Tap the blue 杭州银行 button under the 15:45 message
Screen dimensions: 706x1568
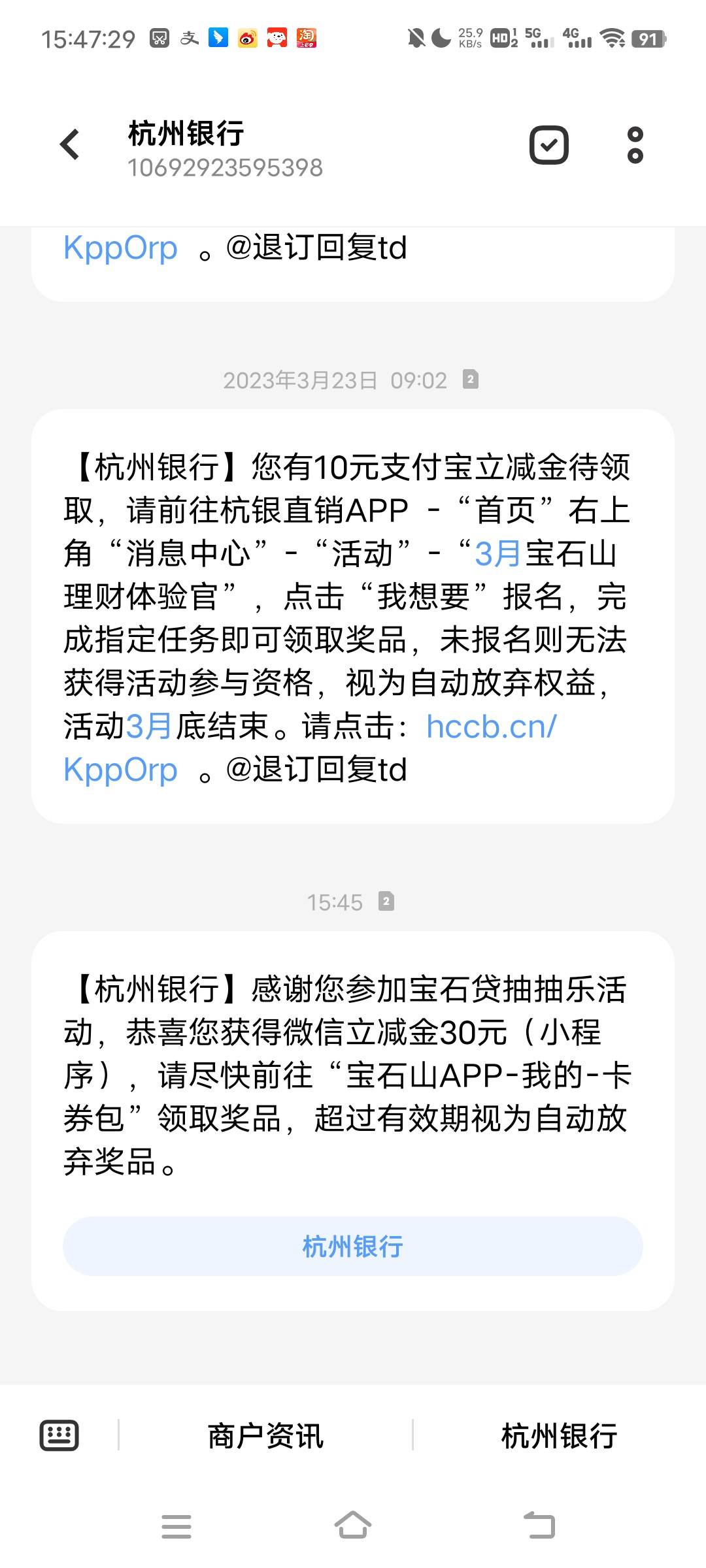tap(353, 1246)
